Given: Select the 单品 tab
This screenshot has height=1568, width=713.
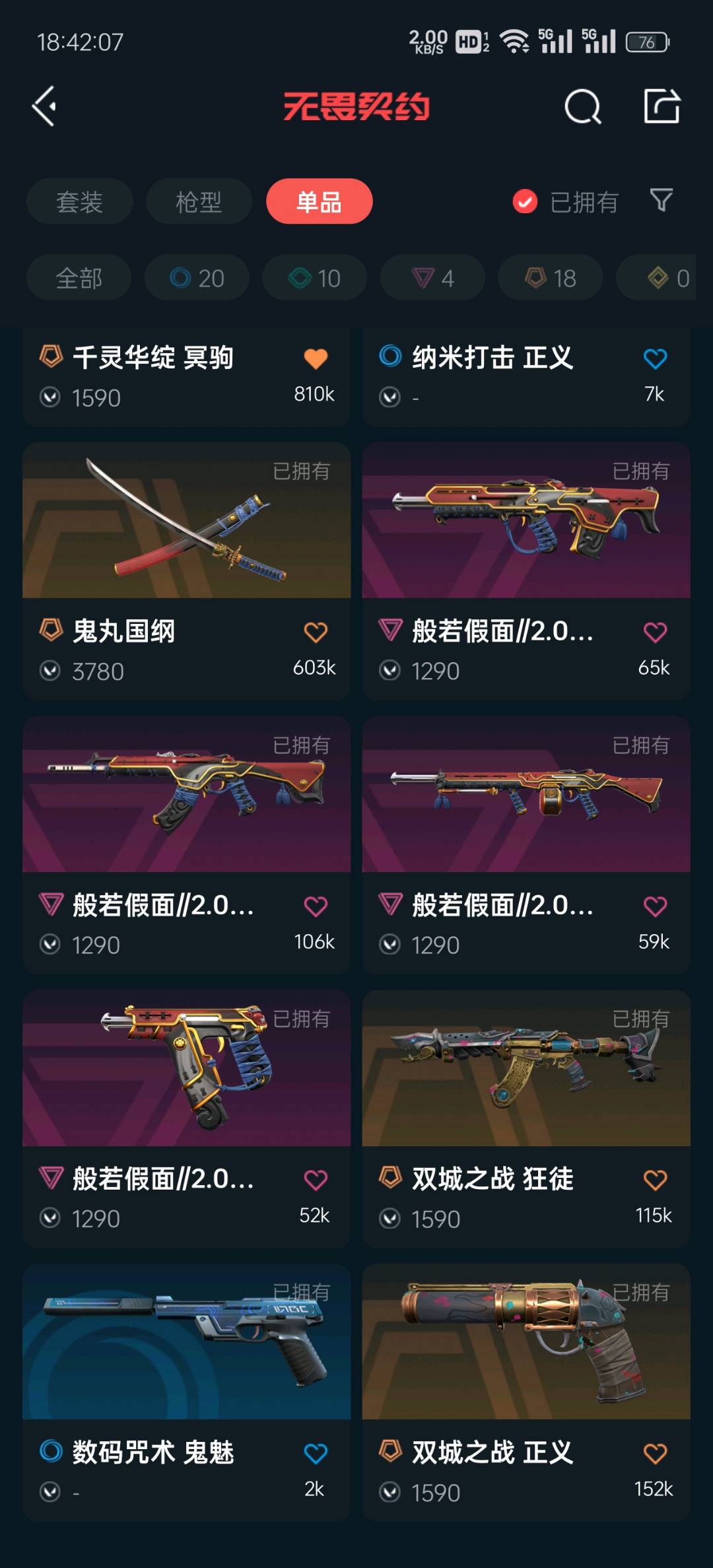Looking at the screenshot, I should click(319, 201).
